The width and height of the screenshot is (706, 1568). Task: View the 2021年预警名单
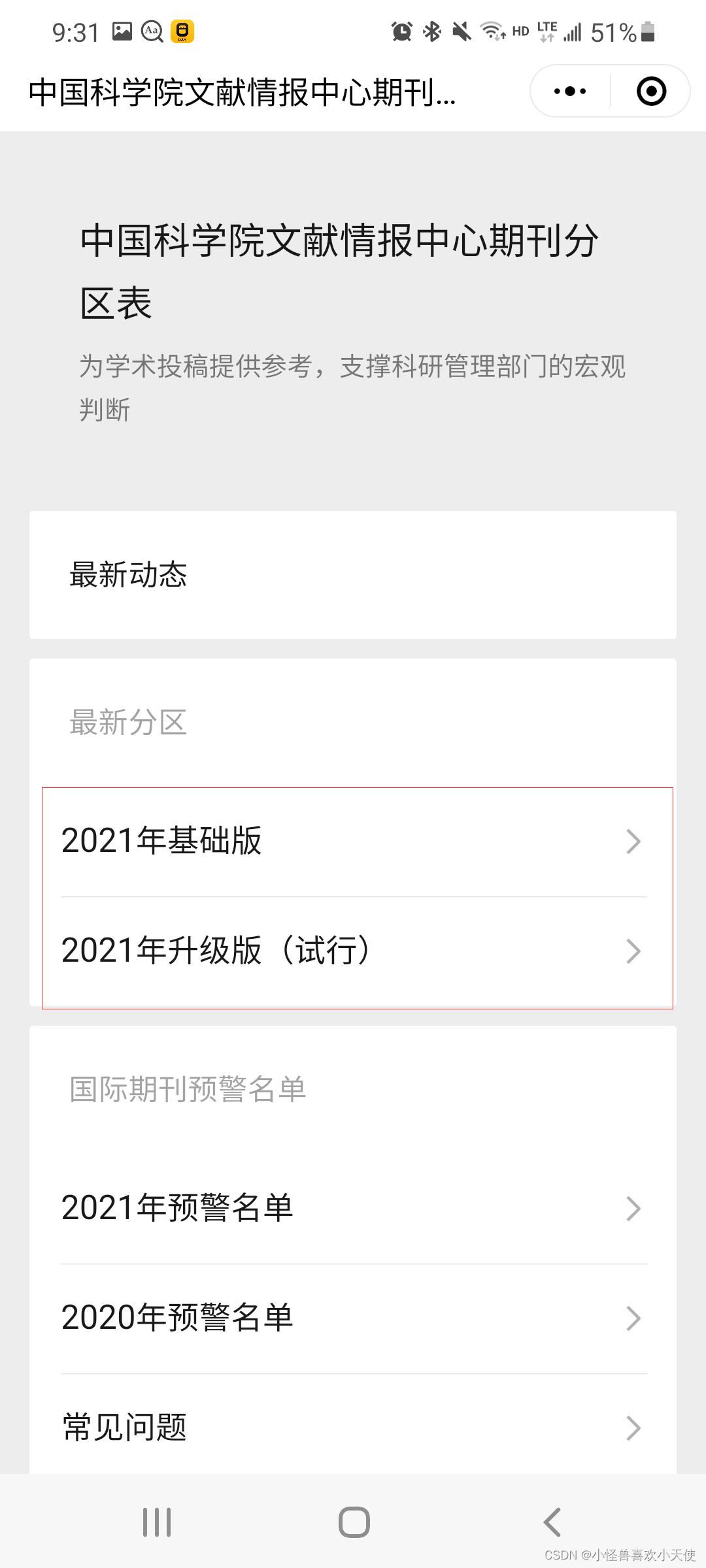[x=353, y=1209]
